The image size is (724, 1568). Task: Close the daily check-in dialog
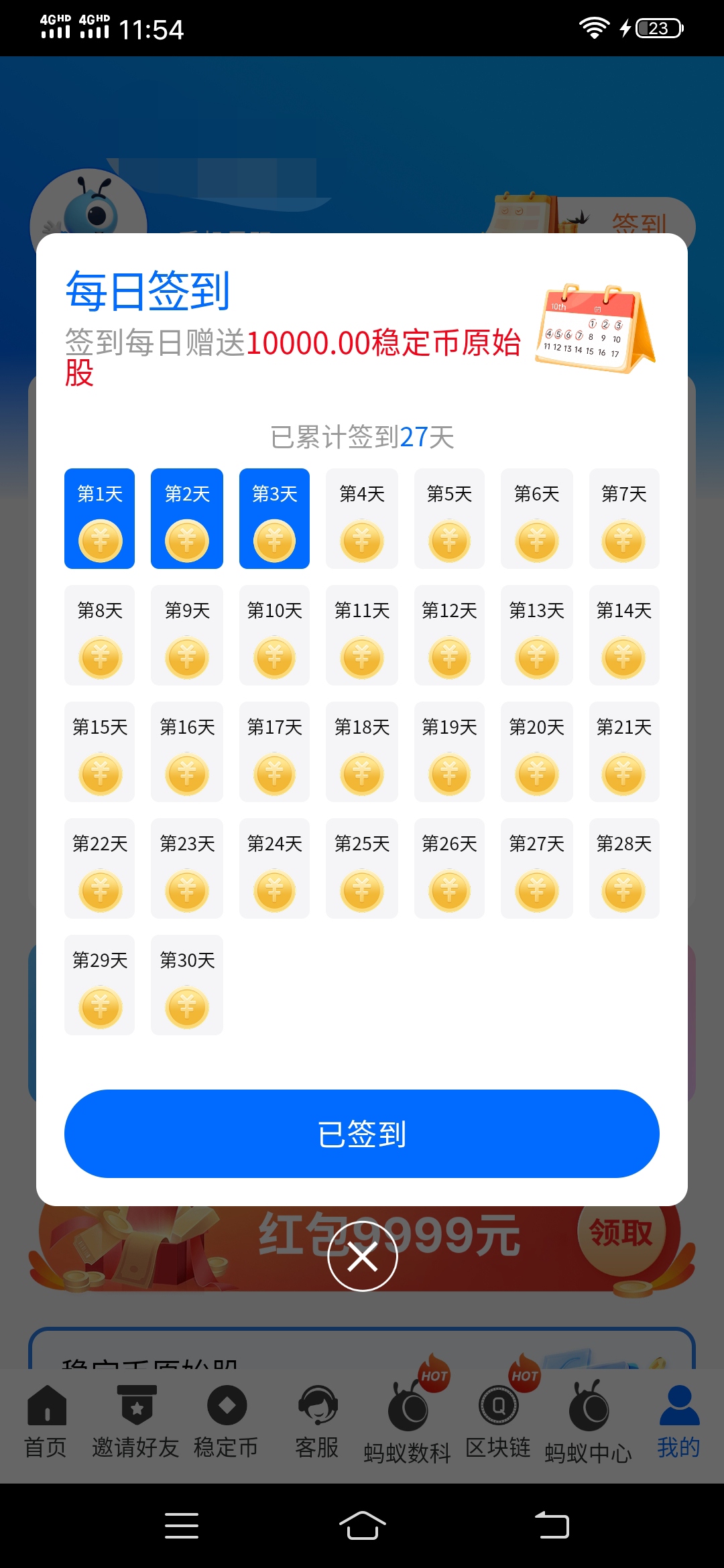coord(362,1257)
